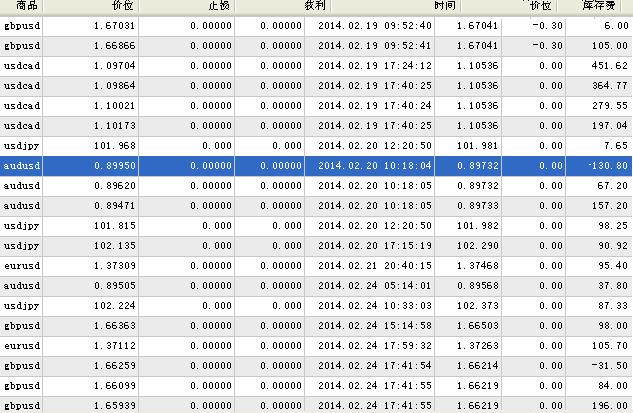The width and height of the screenshot is (633, 413).
Task: Select the eurusd order priced 1.37112
Action: tap(316, 346)
